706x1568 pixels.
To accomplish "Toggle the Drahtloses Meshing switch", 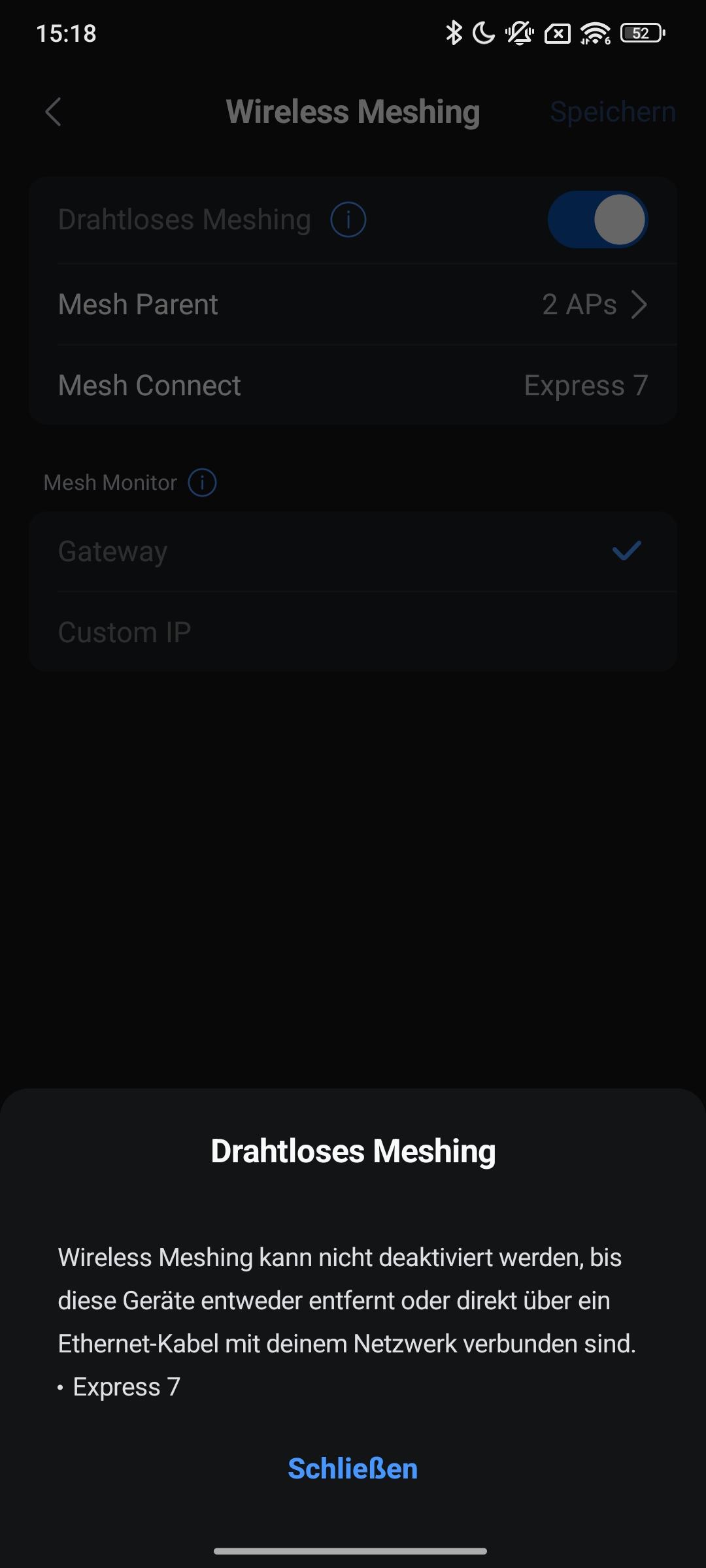I will click(x=597, y=220).
